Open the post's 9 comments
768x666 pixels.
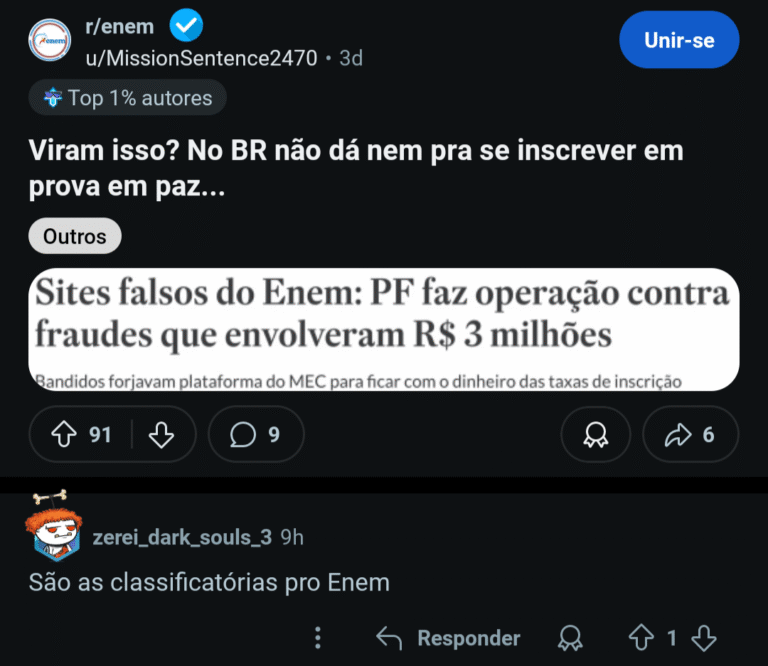click(254, 434)
